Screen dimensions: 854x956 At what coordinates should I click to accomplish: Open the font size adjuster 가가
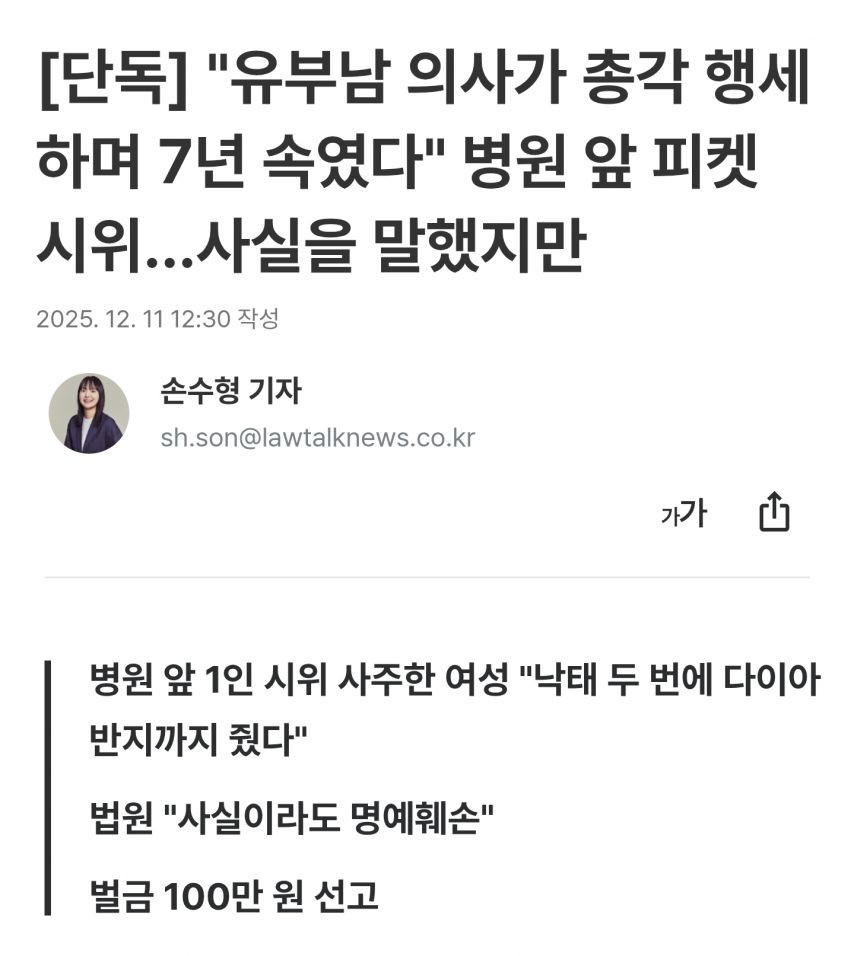click(x=683, y=514)
